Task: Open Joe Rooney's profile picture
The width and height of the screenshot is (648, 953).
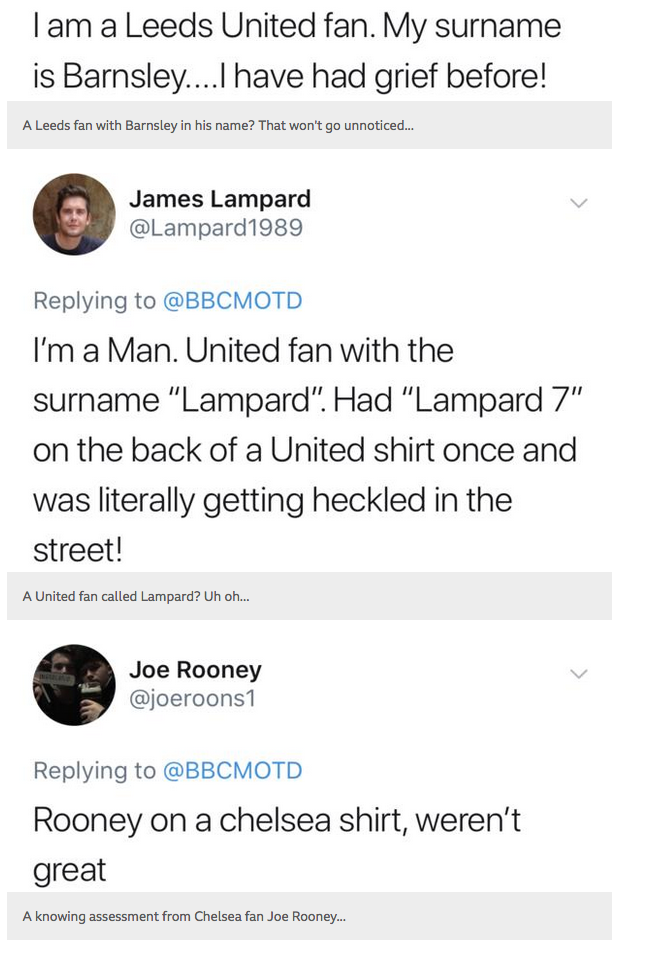Action: click(x=74, y=685)
